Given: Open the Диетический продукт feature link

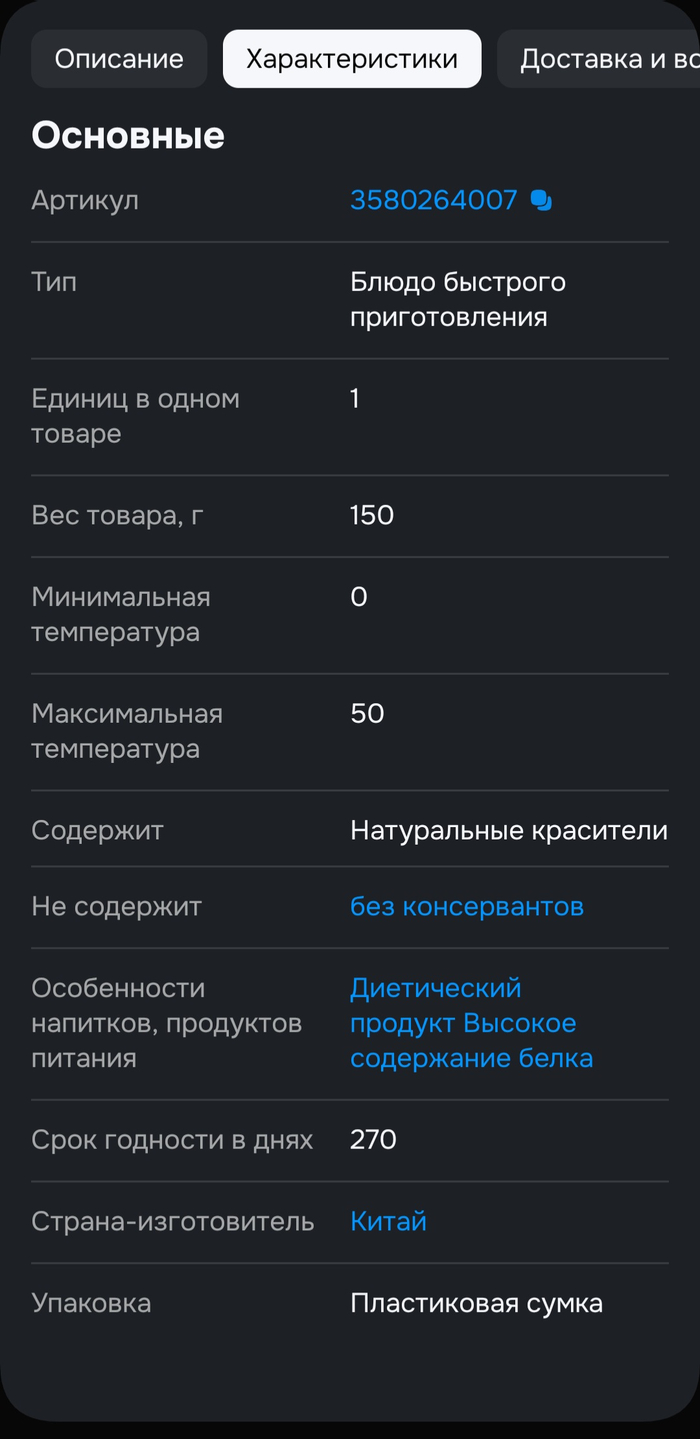Looking at the screenshot, I should click(435, 989).
